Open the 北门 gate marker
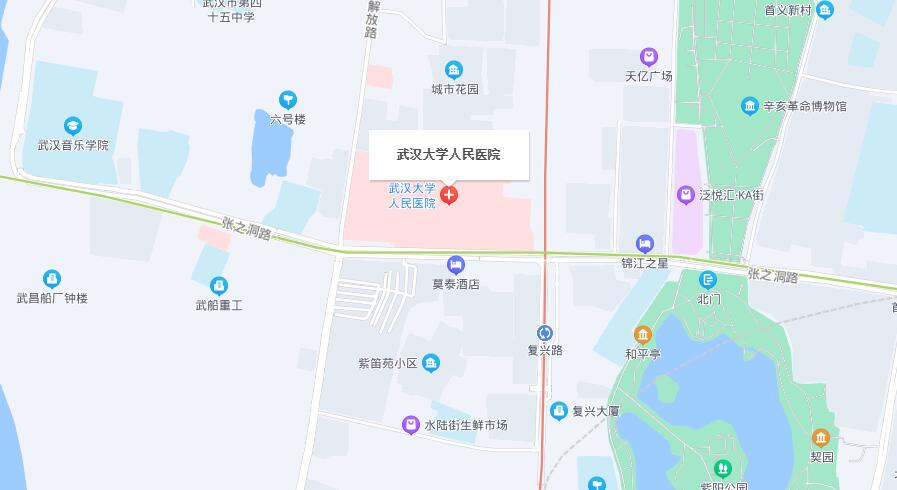The width and height of the screenshot is (897, 490). tap(708, 280)
